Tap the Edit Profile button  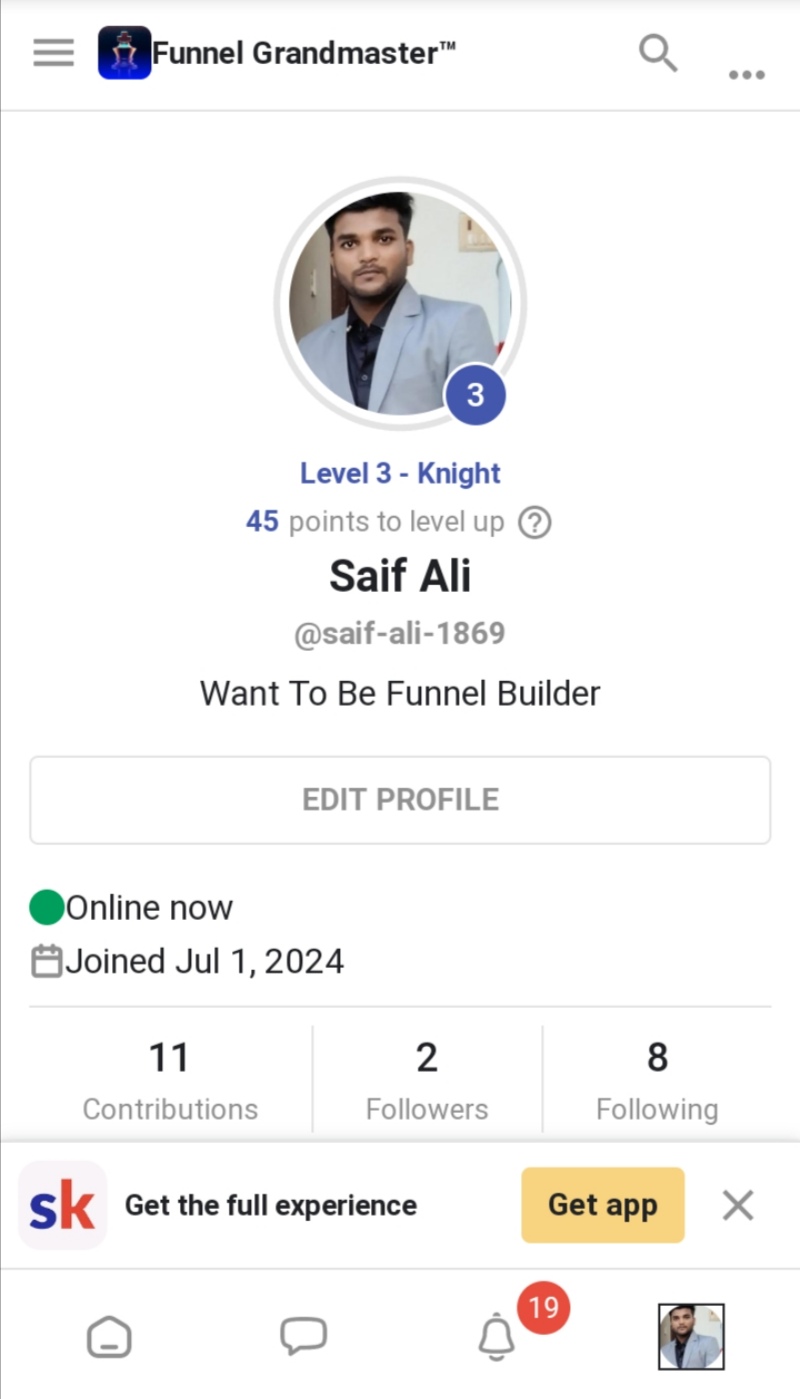(400, 800)
